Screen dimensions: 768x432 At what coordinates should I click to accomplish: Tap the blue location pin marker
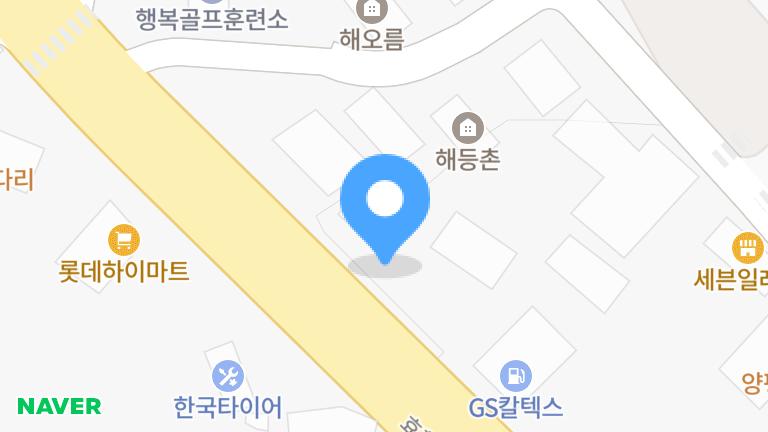tap(385, 201)
